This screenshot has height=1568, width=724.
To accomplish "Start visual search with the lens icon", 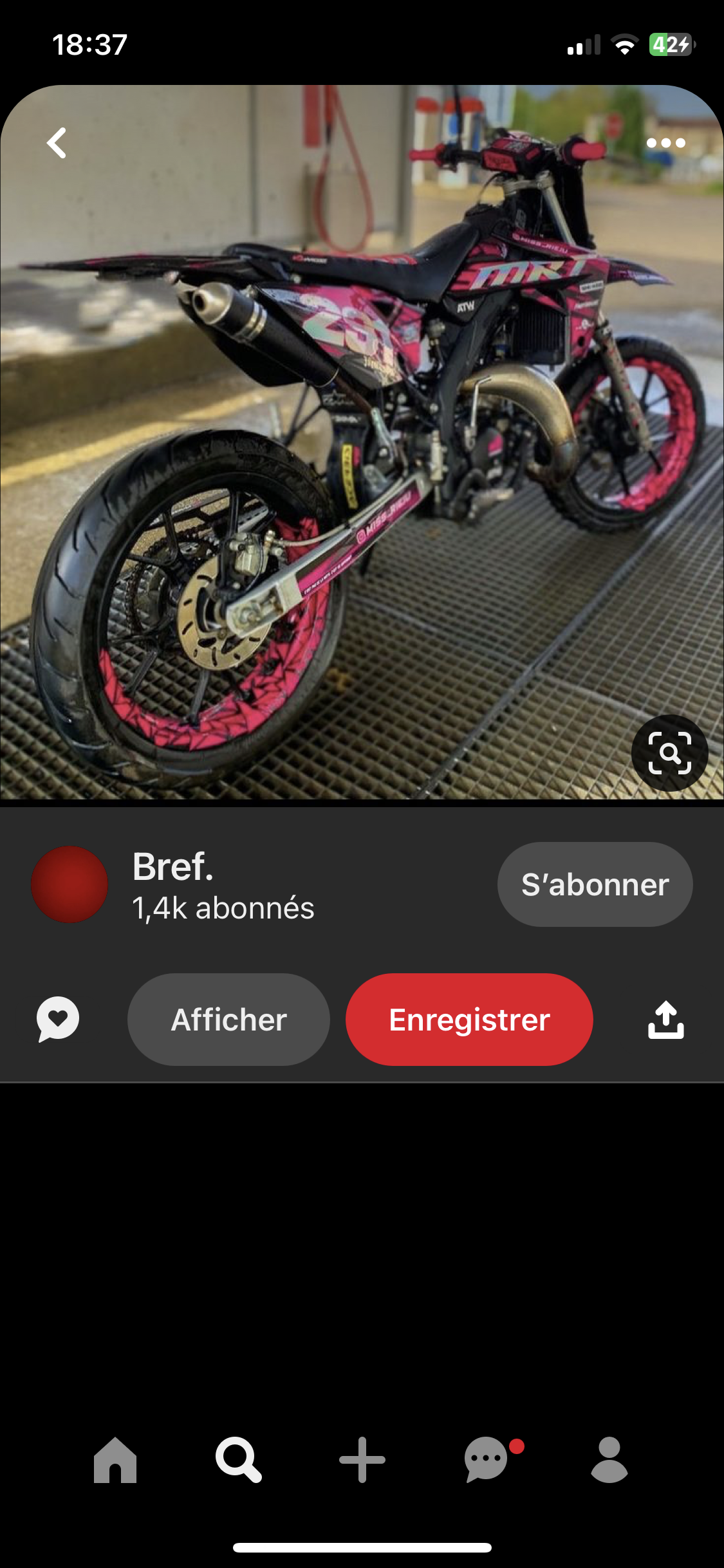I will coord(669,752).
